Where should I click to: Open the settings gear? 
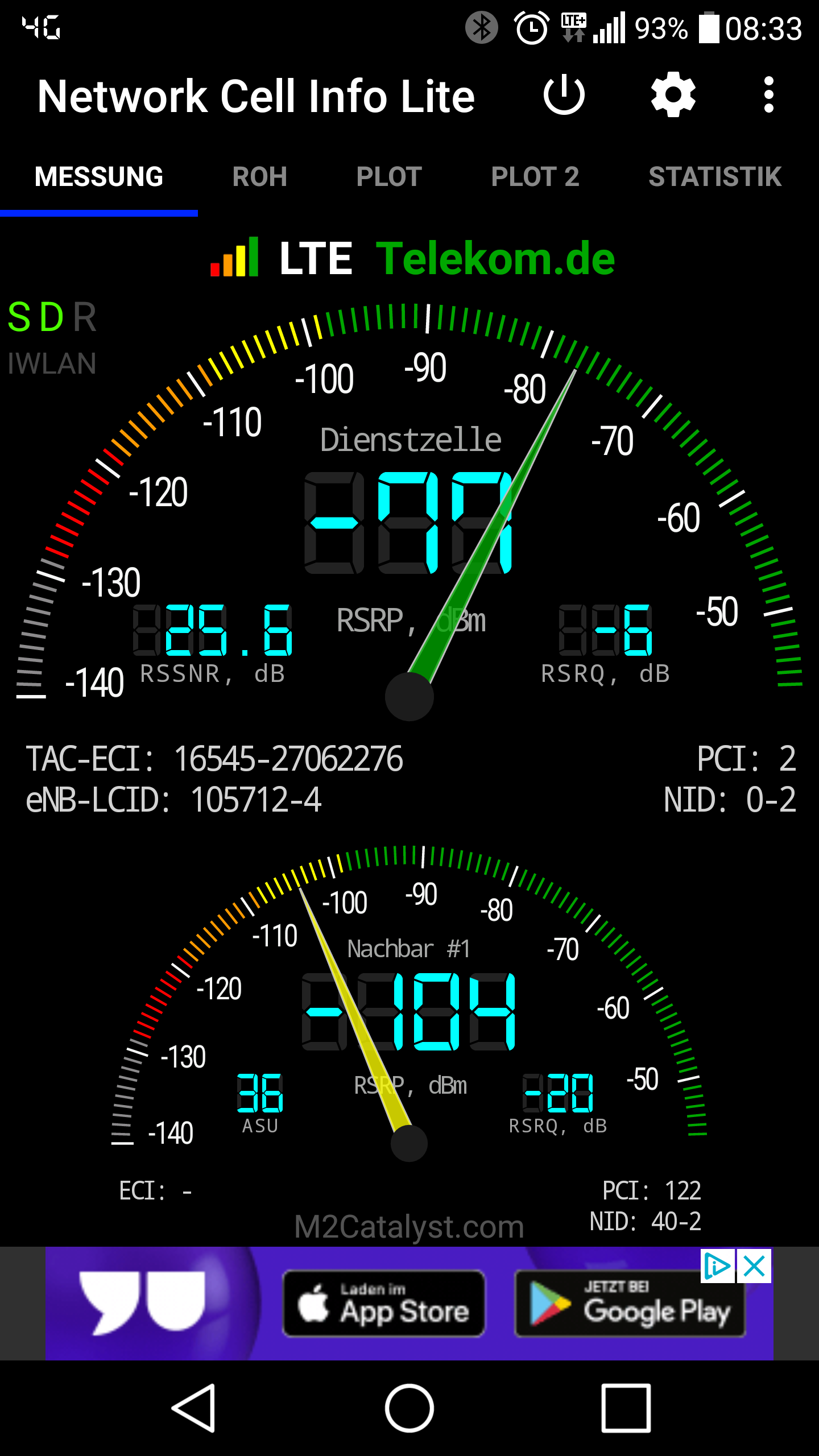tap(673, 95)
